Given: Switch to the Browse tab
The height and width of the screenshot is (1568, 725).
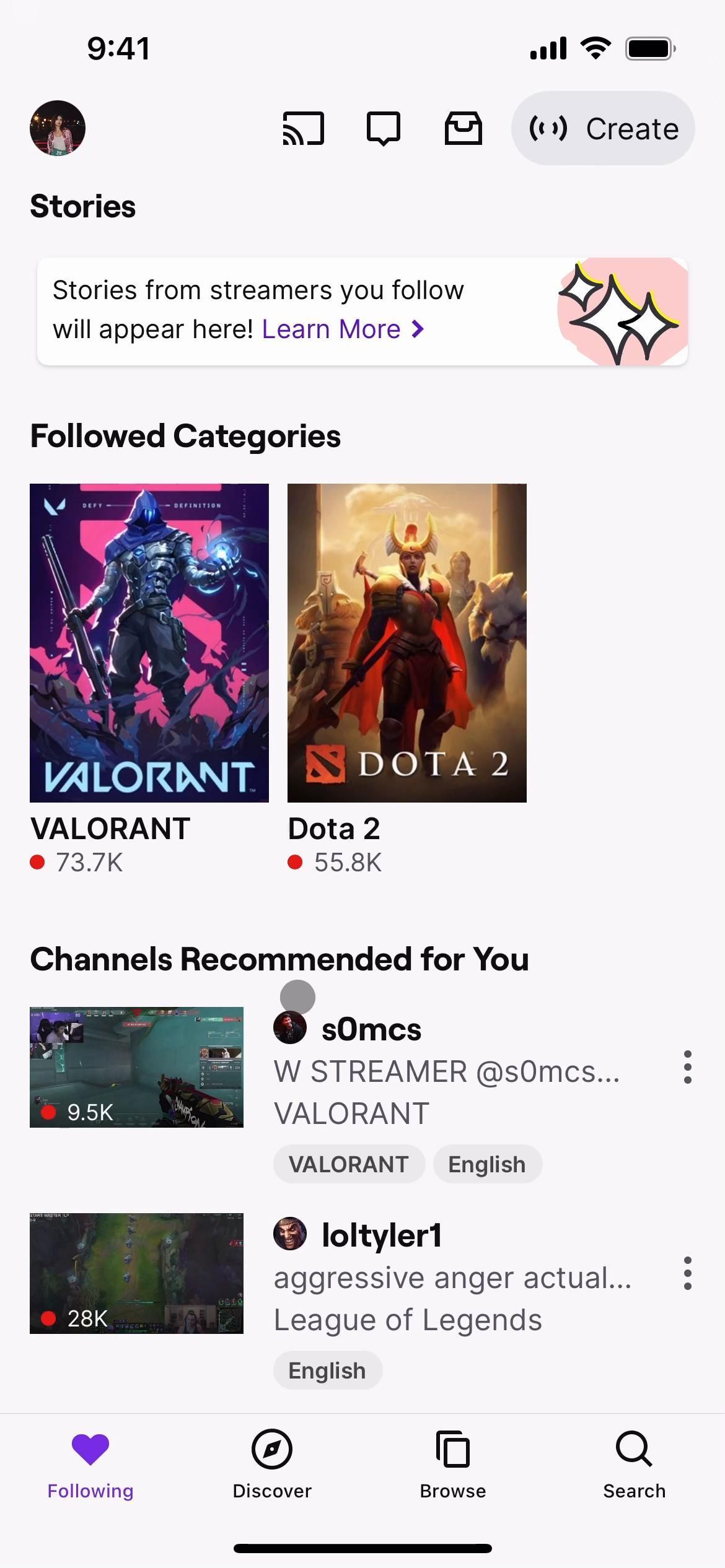Looking at the screenshot, I should click(453, 1465).
